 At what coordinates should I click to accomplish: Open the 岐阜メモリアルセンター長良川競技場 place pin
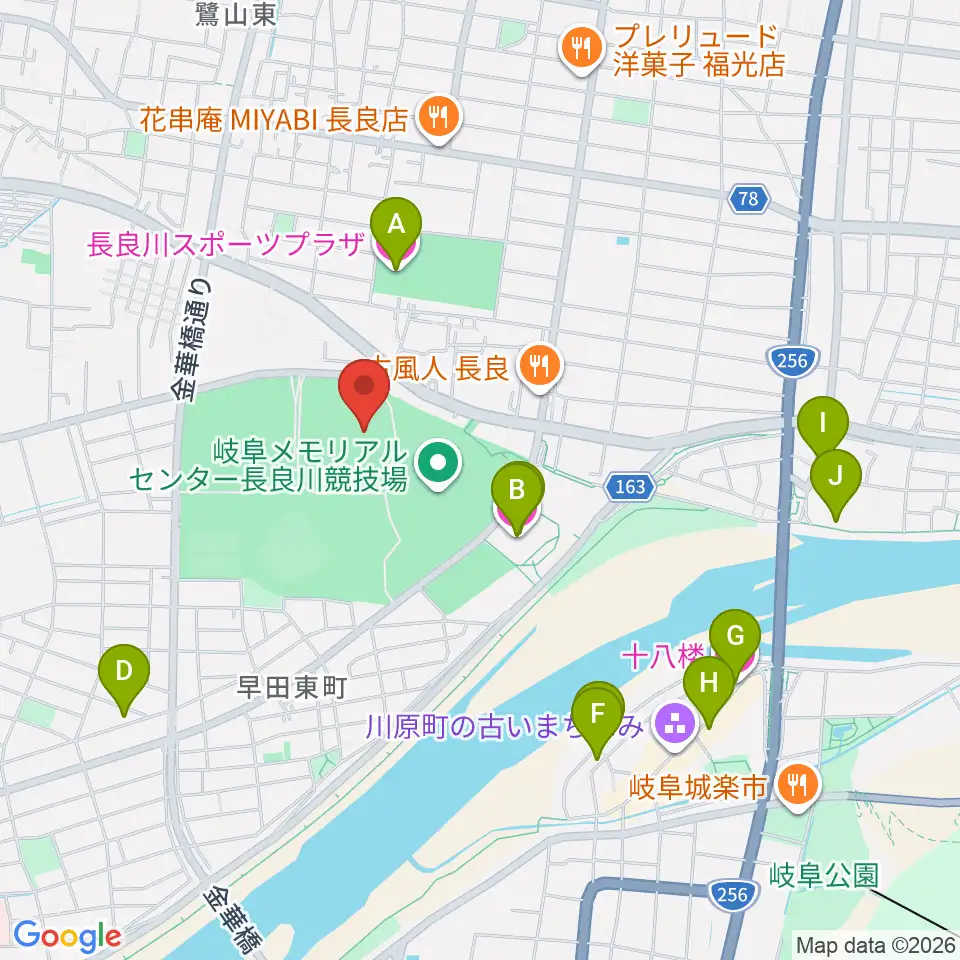pos(438,465)
